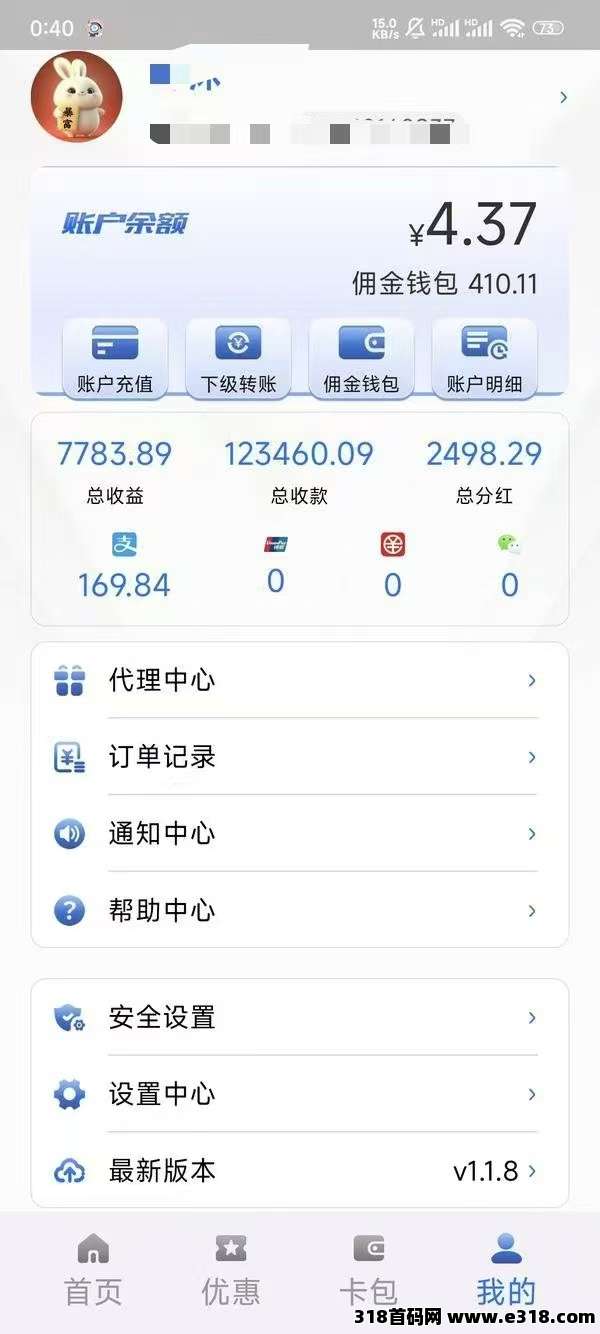Check 最新版本 v1.1.8
This screenshot has height=1334, width=600.
300,1171
